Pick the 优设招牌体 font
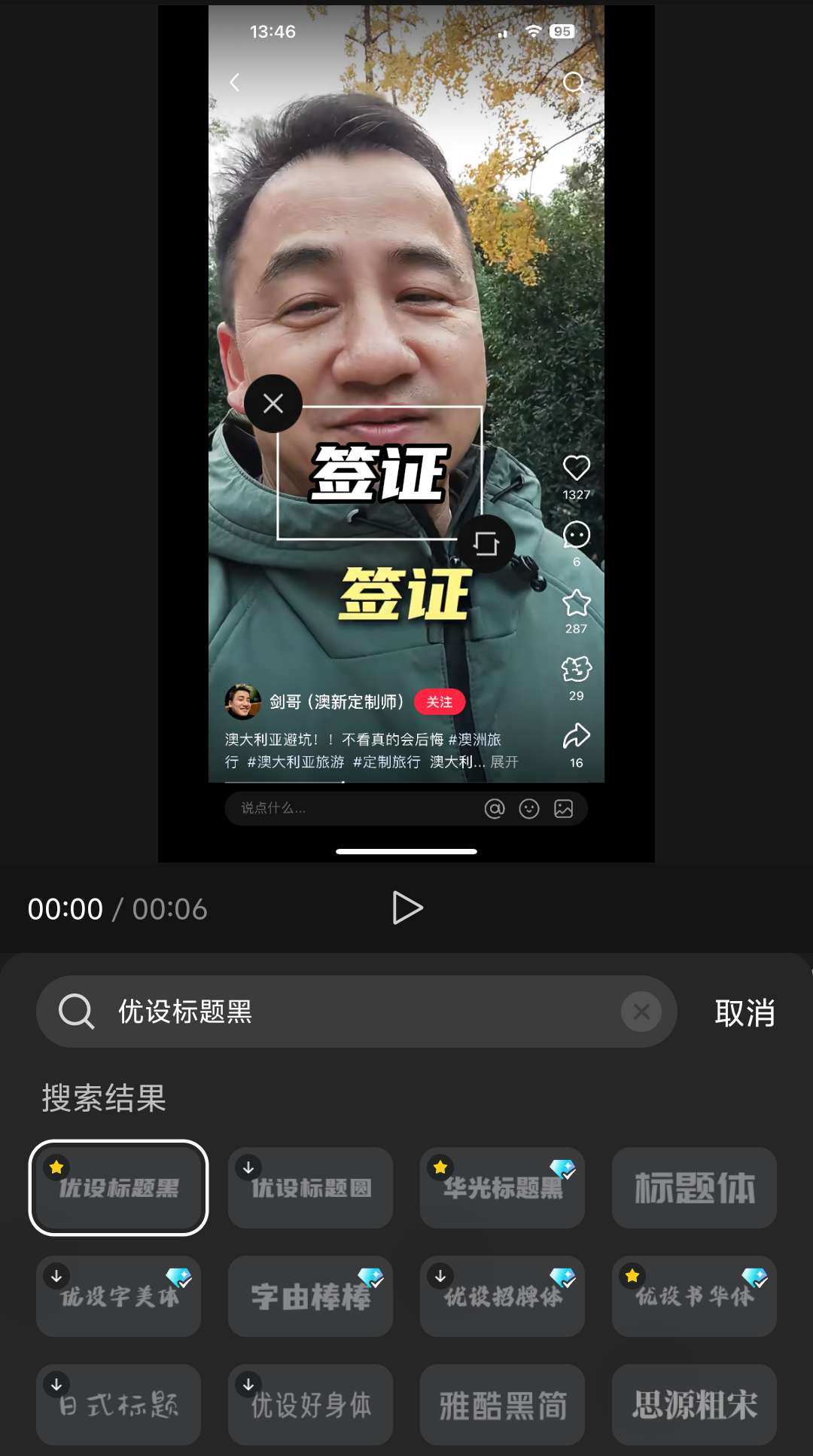813x1456 pixels. [x=502, y=1296]
